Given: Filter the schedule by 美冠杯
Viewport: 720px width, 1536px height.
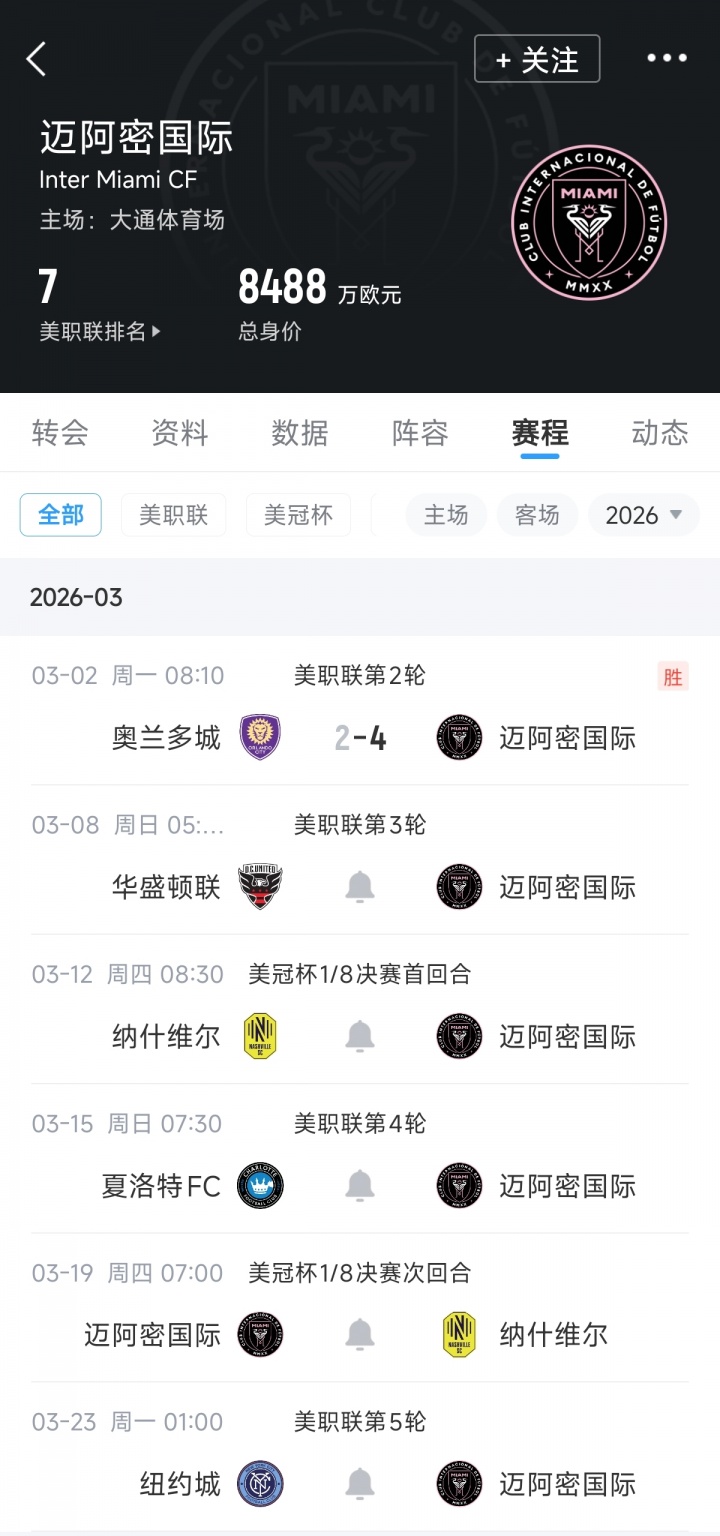Looking at the screenshot, I should click(298, 515).
